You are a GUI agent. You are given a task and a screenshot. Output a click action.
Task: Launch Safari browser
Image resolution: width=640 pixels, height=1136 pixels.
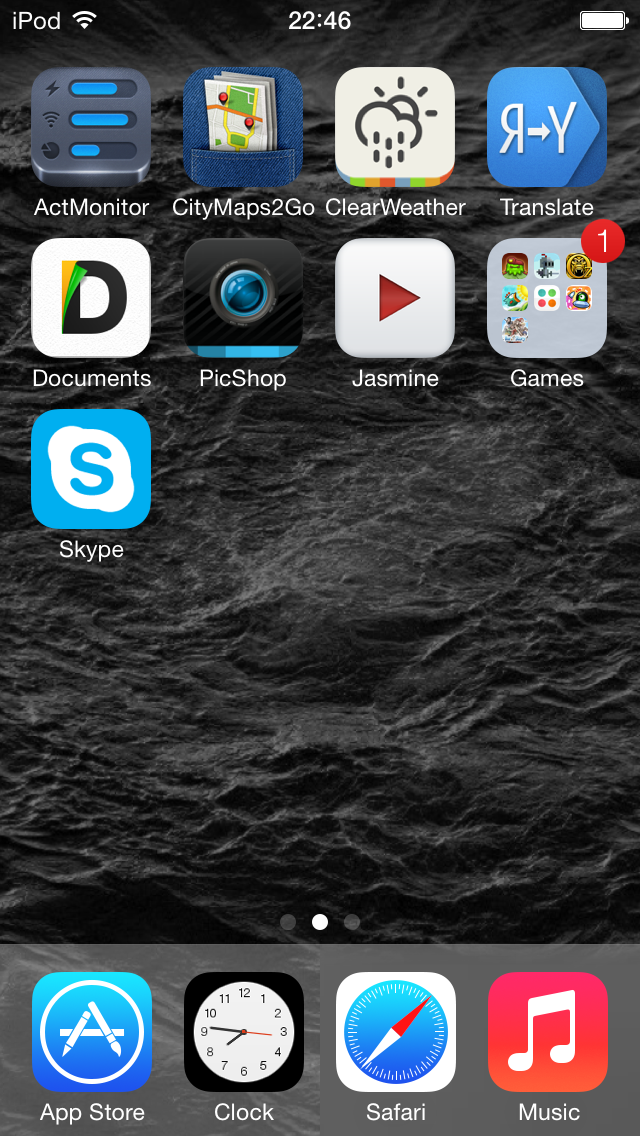(396, 1032)
